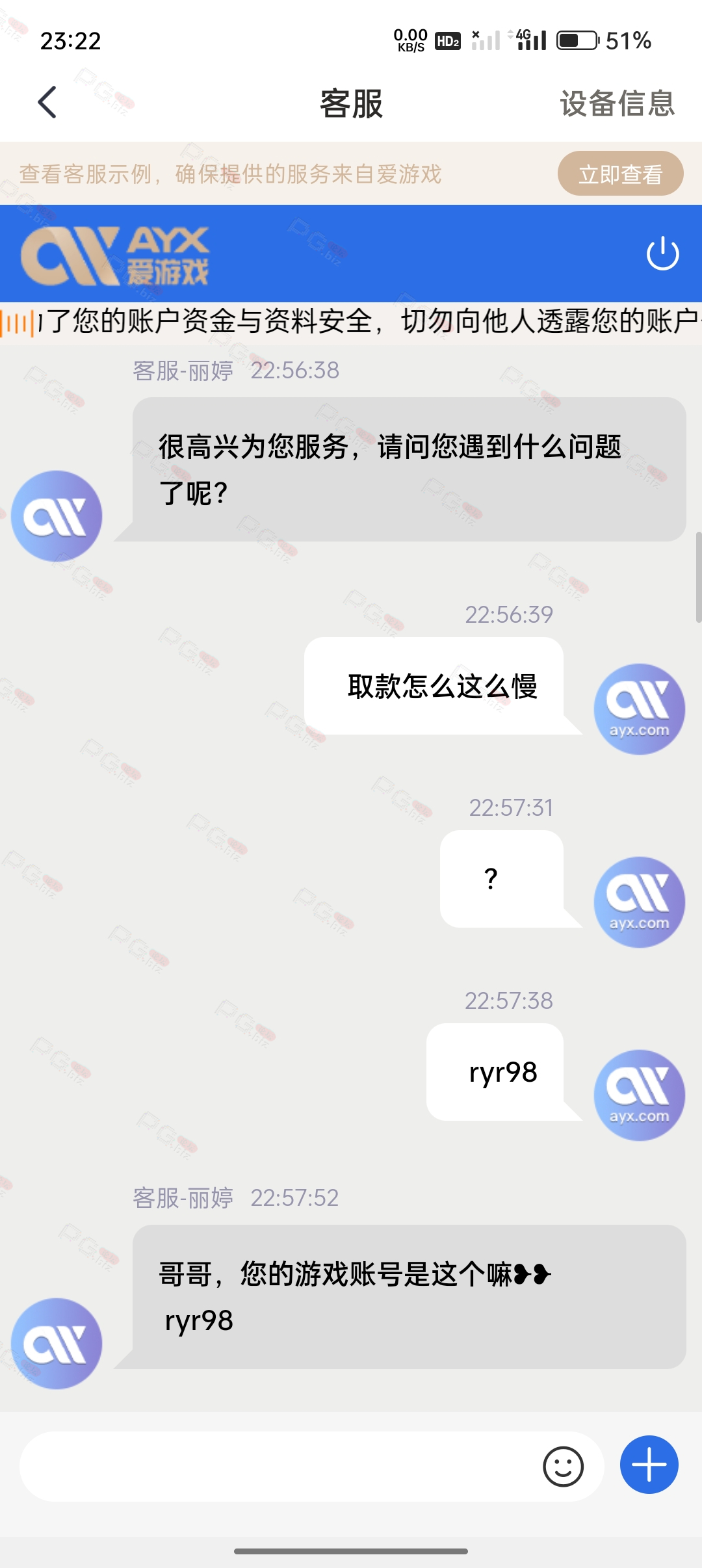This screenshot has width=702, height=1568.
Task: Open the emoji picker
Action: point(563,1466)
